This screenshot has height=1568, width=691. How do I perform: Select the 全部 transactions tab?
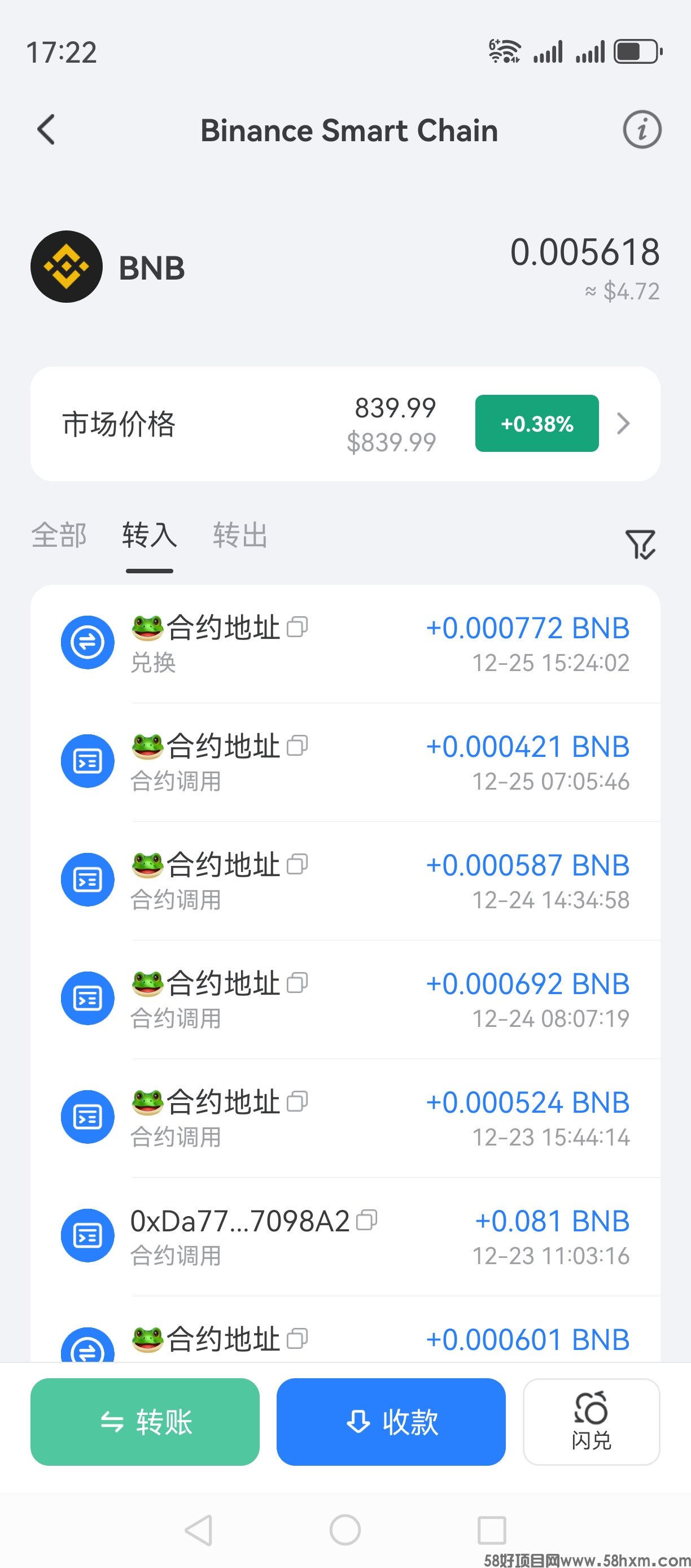60,536
